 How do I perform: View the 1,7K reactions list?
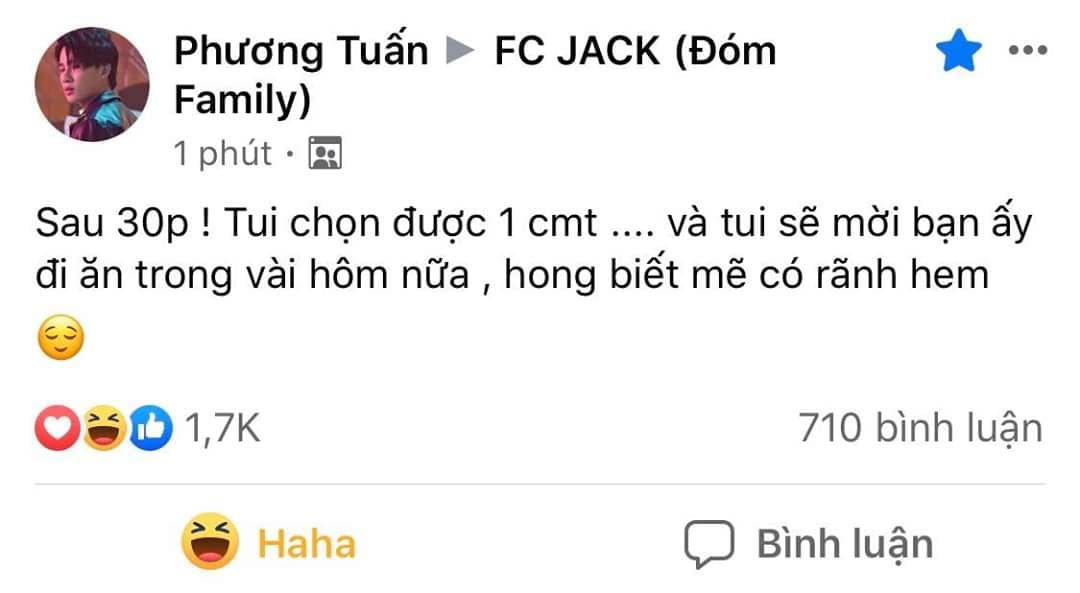pos(148,428)
